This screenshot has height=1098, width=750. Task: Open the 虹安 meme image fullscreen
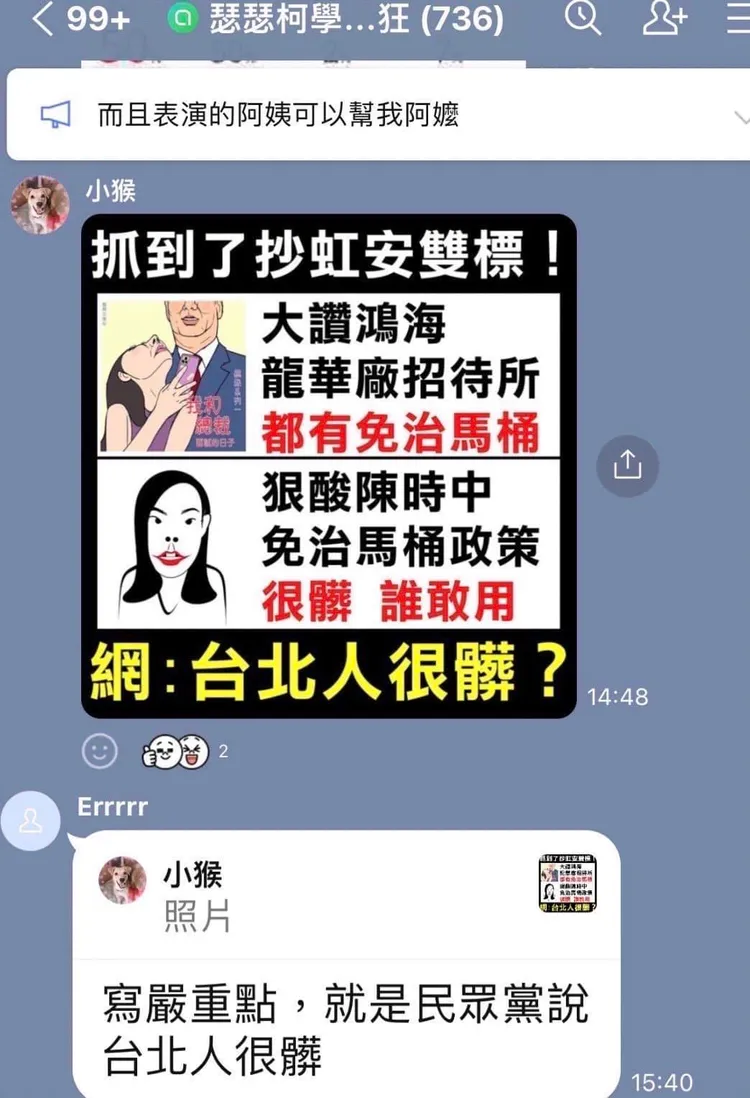[332, 465]
